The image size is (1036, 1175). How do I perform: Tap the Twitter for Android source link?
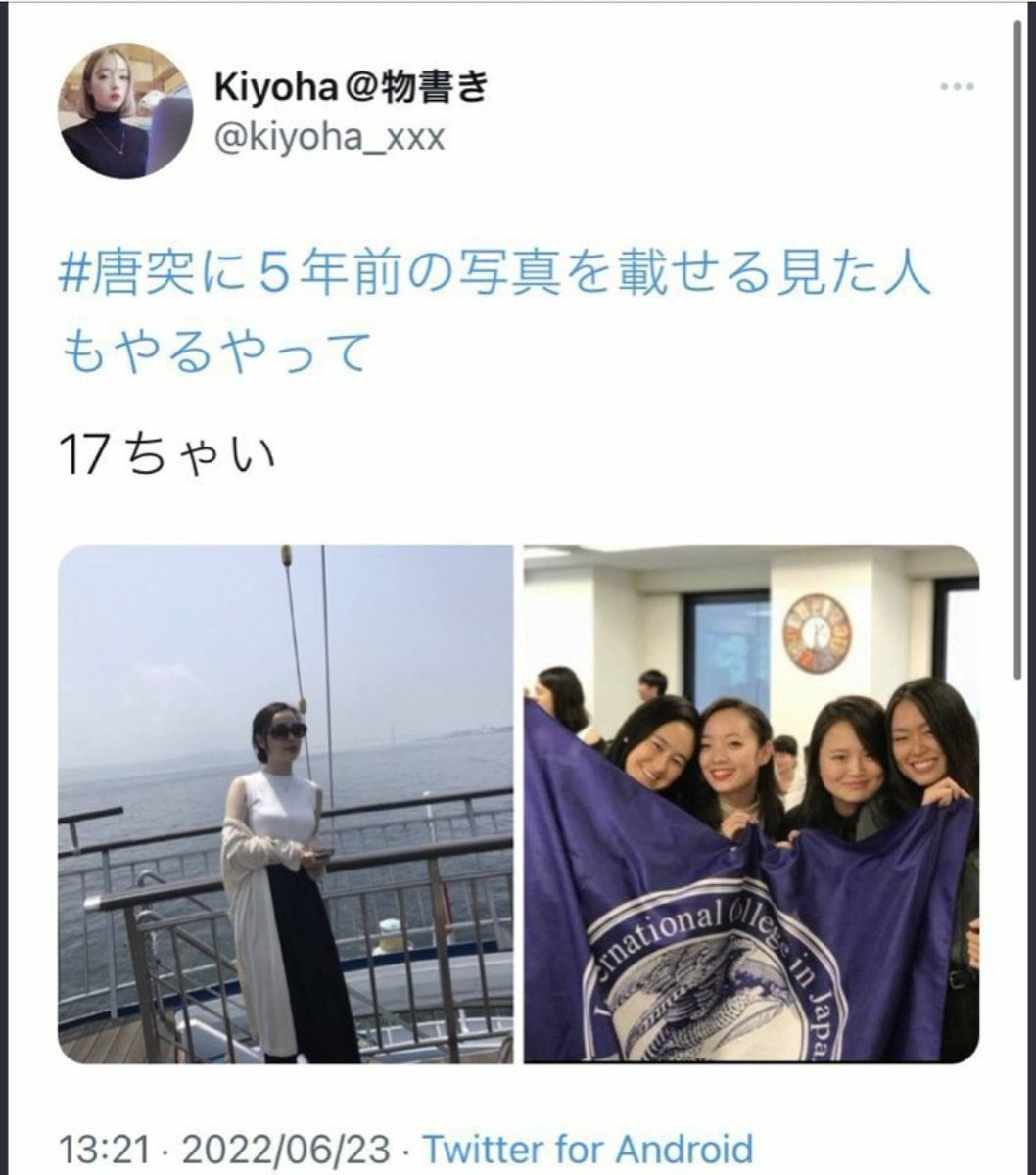point(588,1148)
